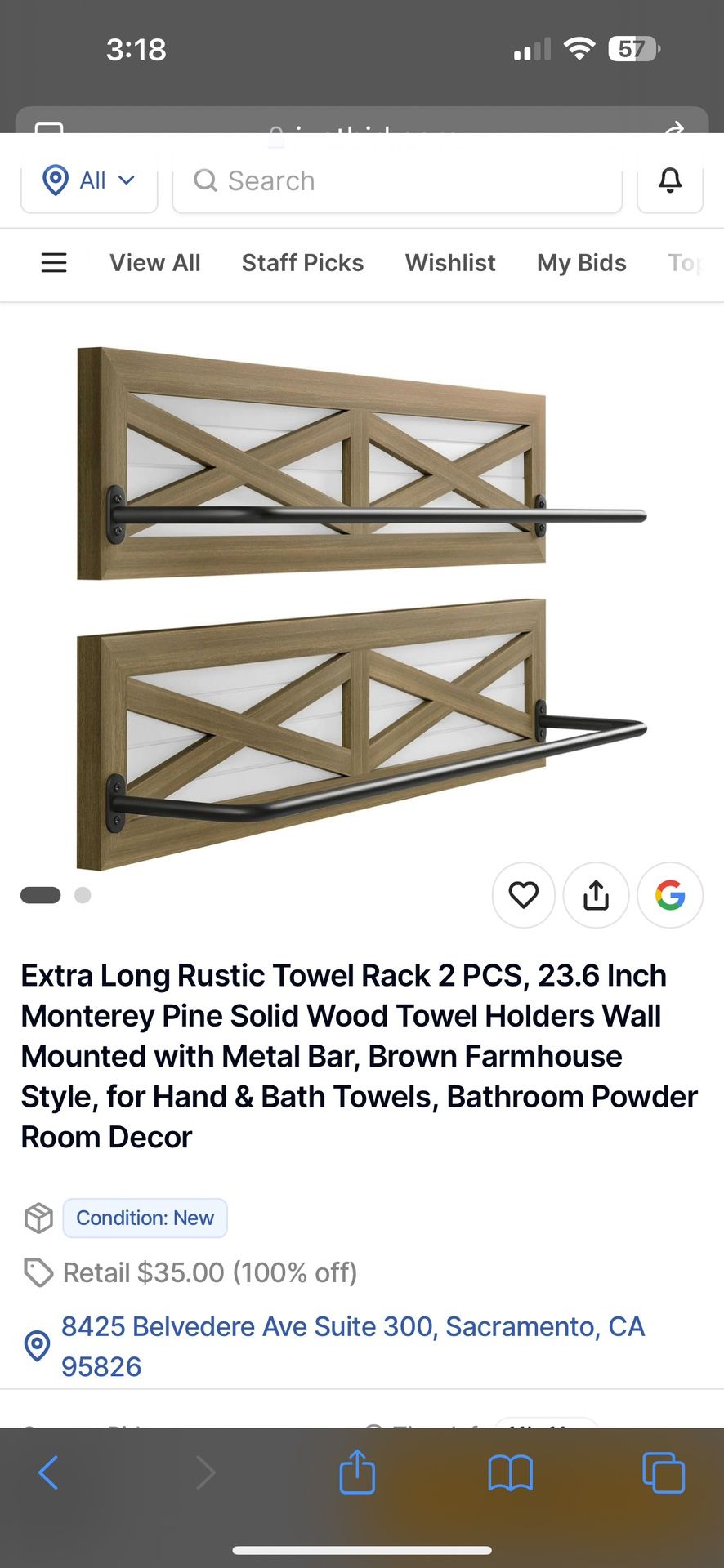Image resolution: width=724 pixels, height=1568 pixels.
Task: Add item to favorites via heart icon
Action: coord(523,895)
